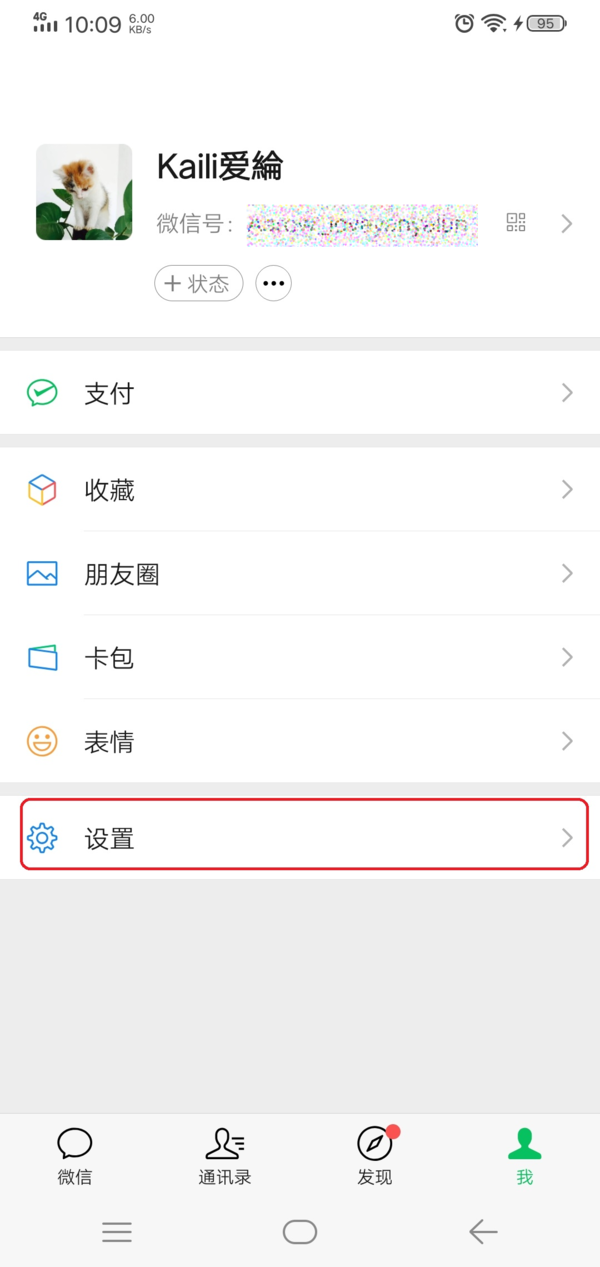Open 支付 payment row
600x1267 pixels.
pos(300,393)
